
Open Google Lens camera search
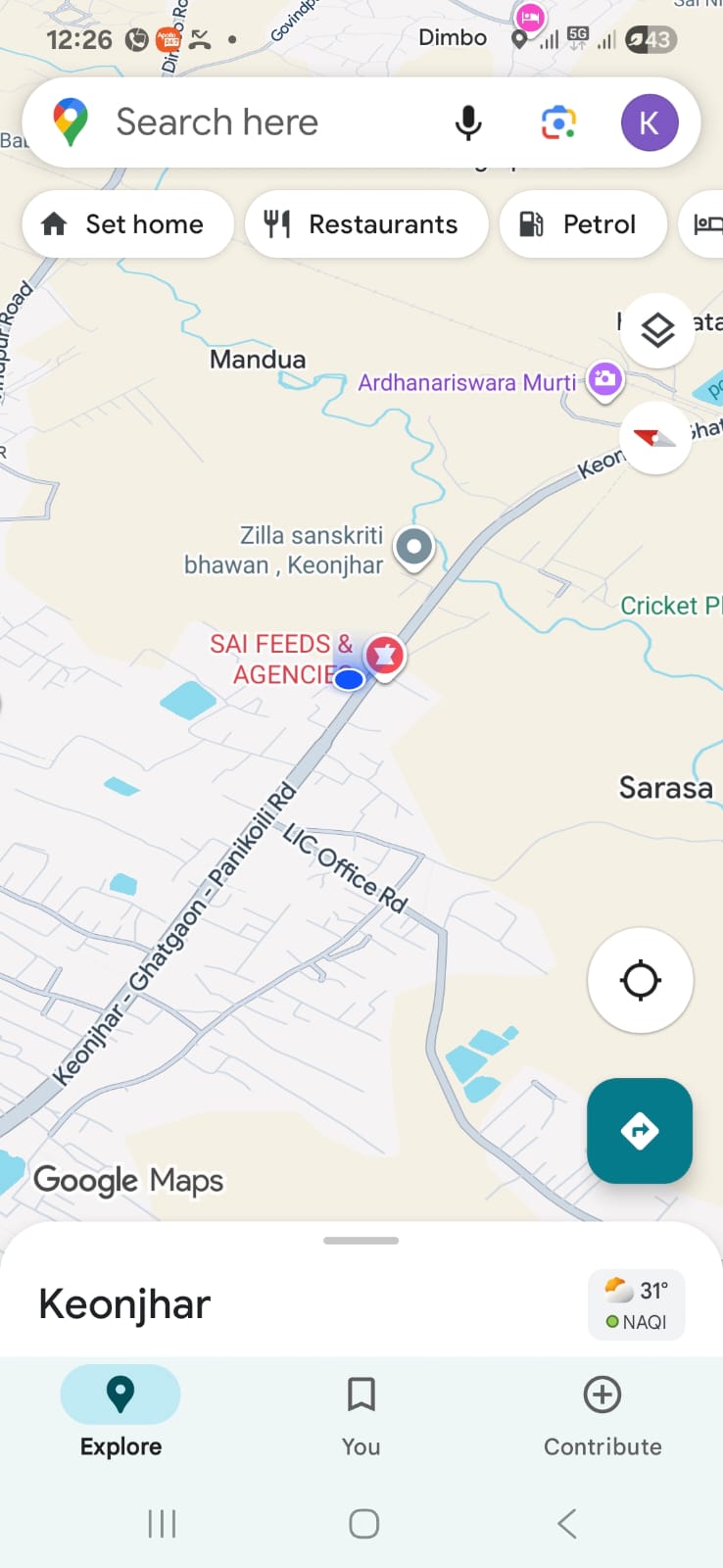tap(558, 122)
